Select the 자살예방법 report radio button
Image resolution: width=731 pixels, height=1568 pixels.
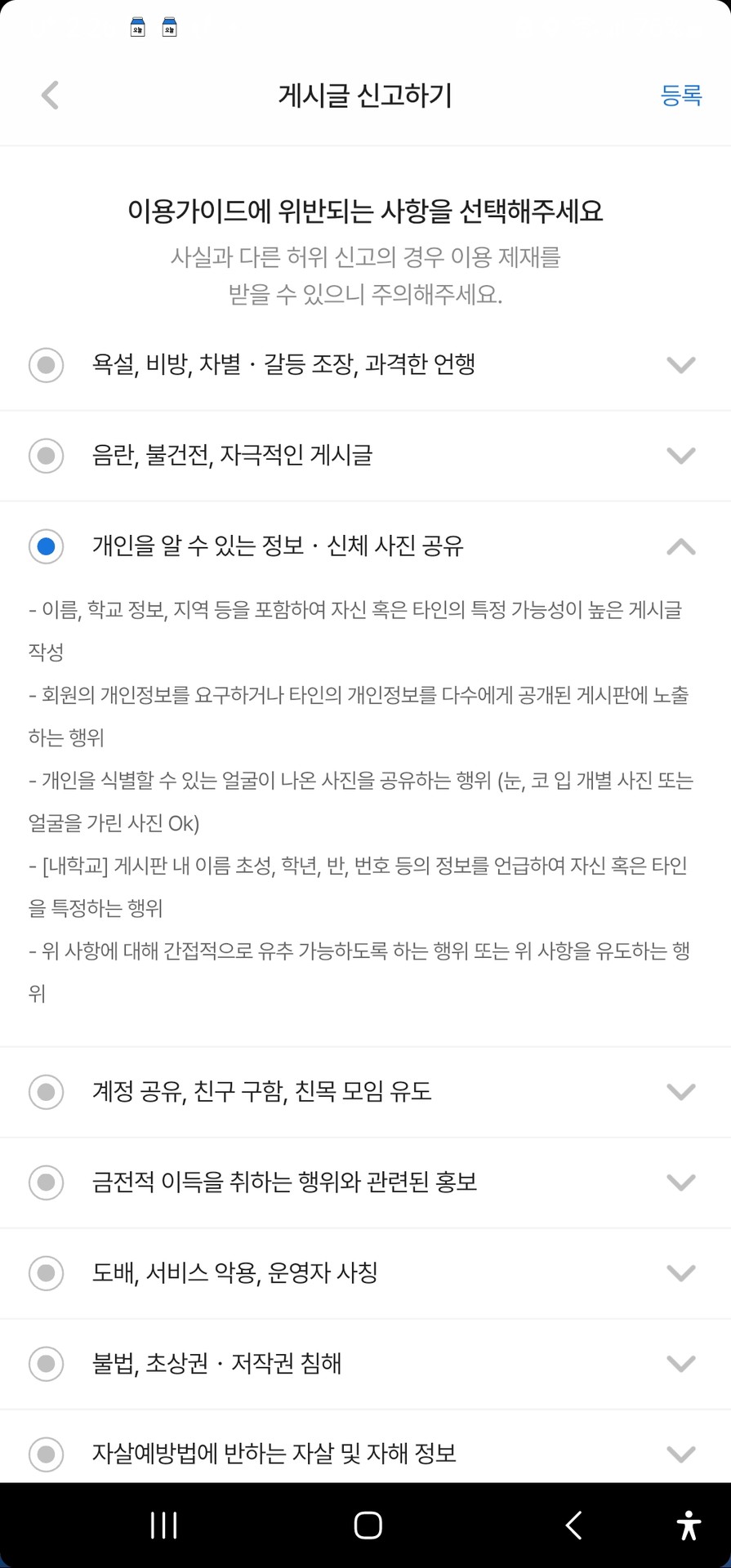point(47,1453)
